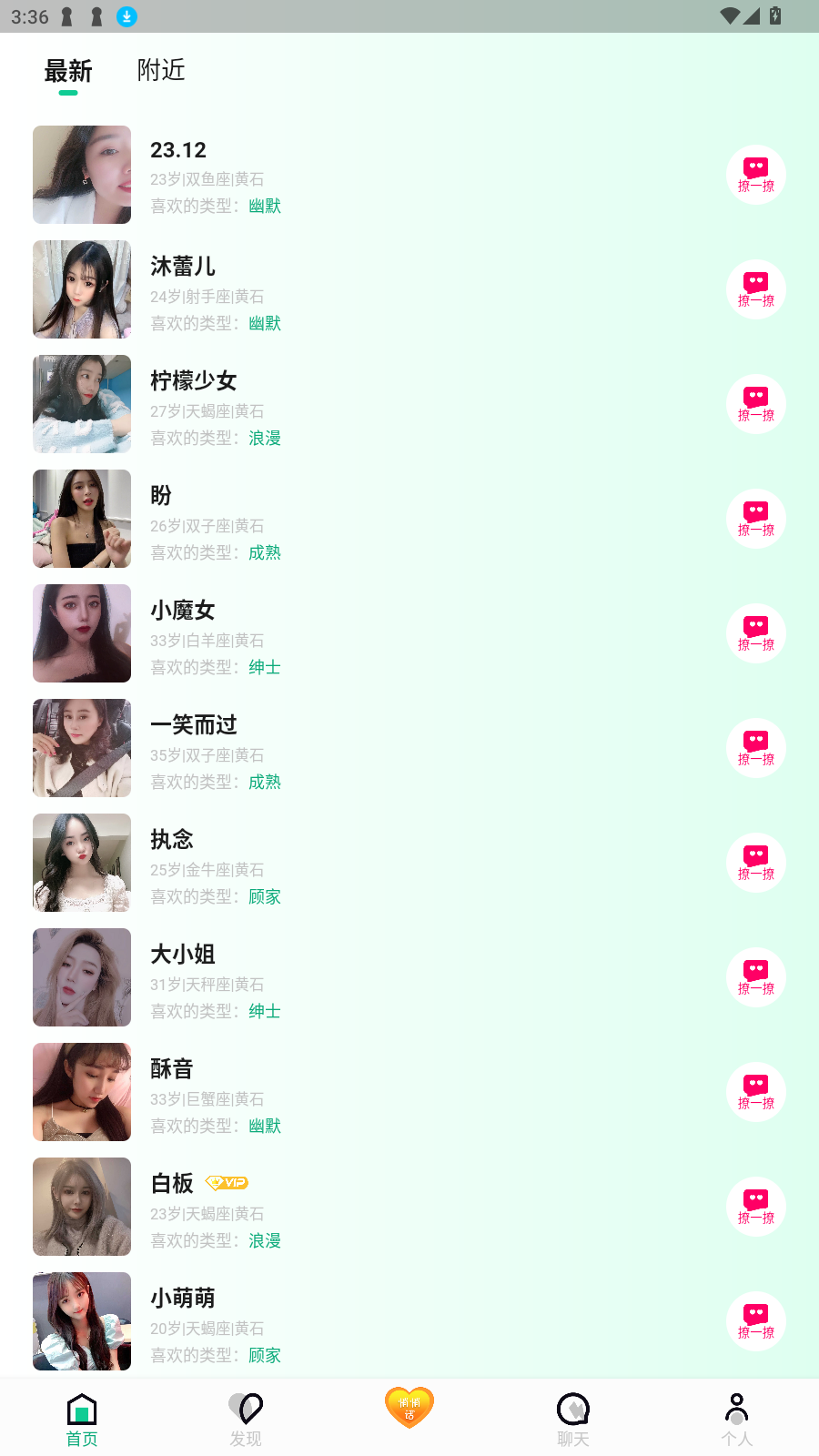View 执念's profile photo
The height and width of the screenshot is (1456, 819).
click(82, 863)
